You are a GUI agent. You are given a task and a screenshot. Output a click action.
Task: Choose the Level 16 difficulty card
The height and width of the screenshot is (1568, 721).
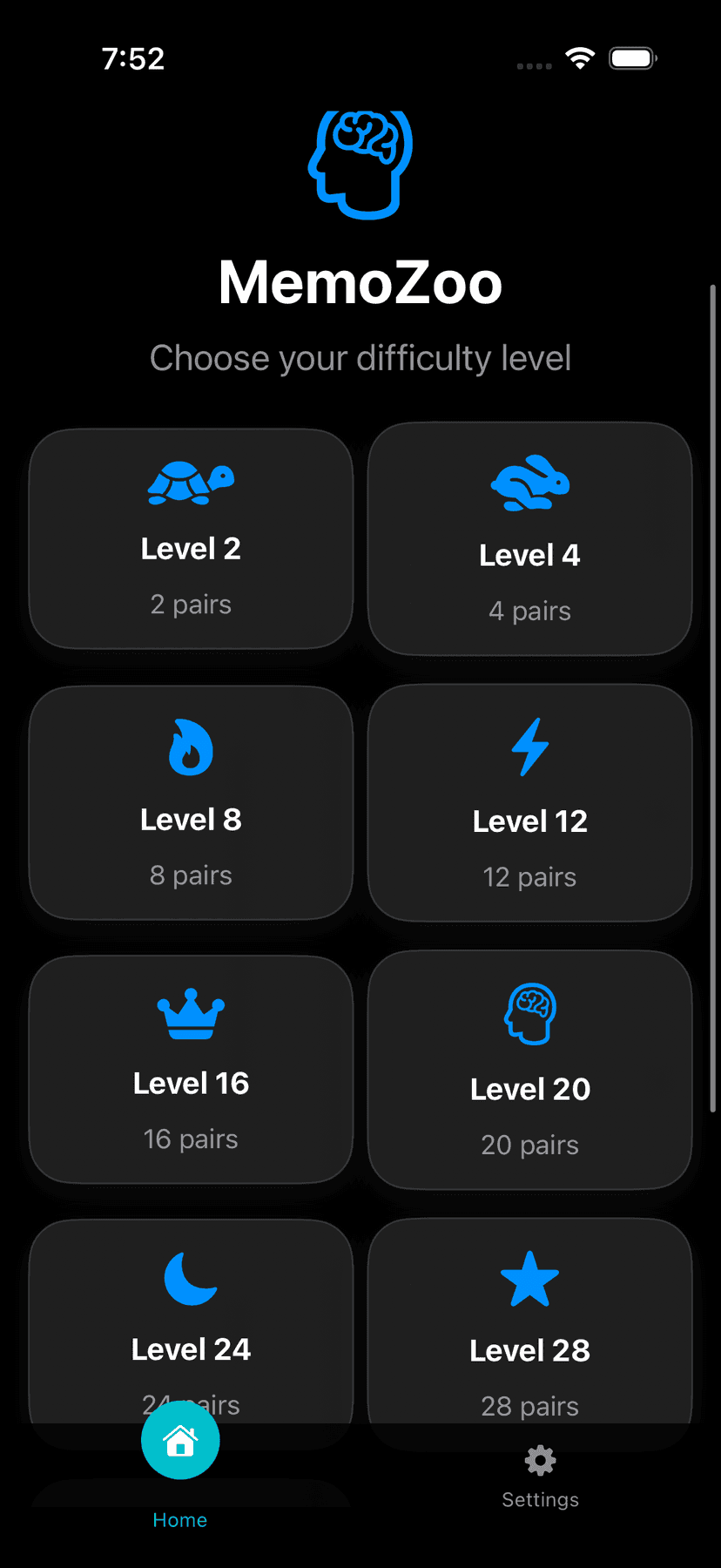point(190,1070)
